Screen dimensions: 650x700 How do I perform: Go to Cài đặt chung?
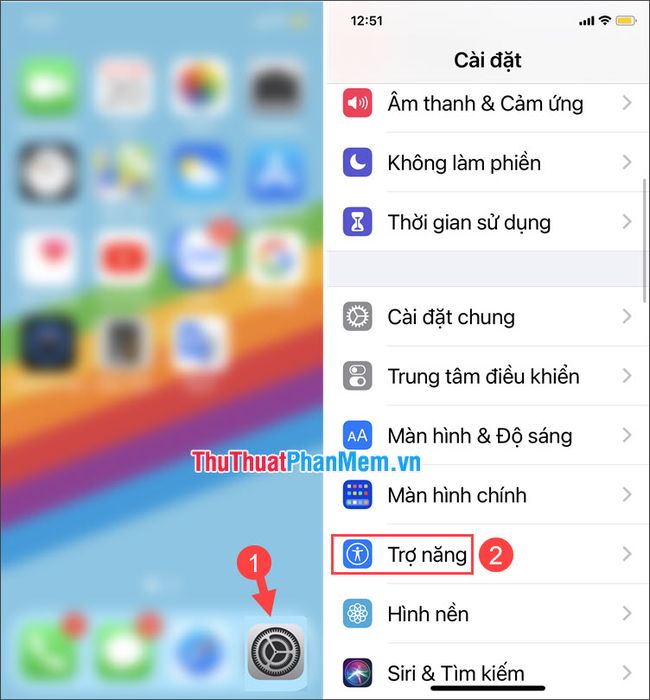click(451, 318)
